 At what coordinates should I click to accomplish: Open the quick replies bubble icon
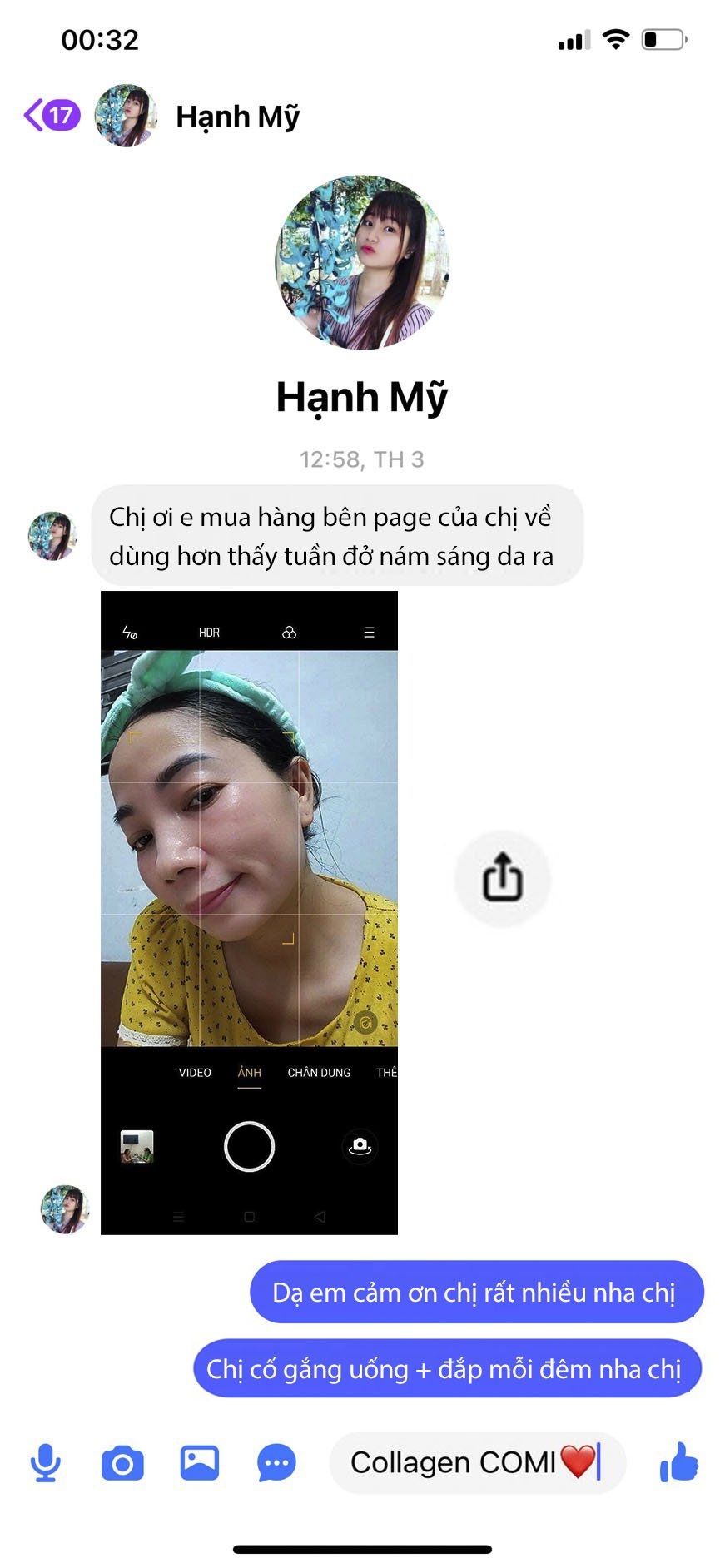[276, 1462]
